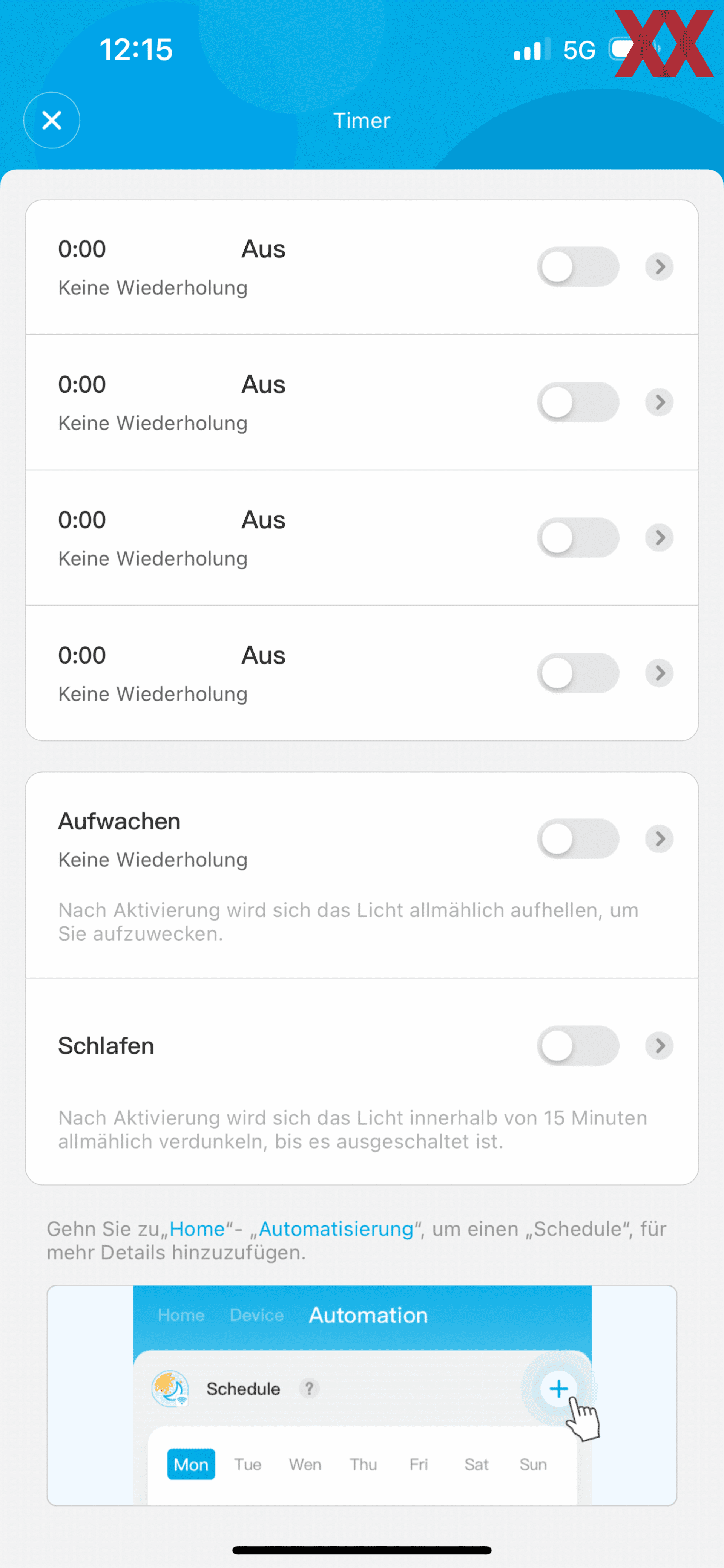
Task: Open settings of the first timer via chevron
Action: click(659, 266)
